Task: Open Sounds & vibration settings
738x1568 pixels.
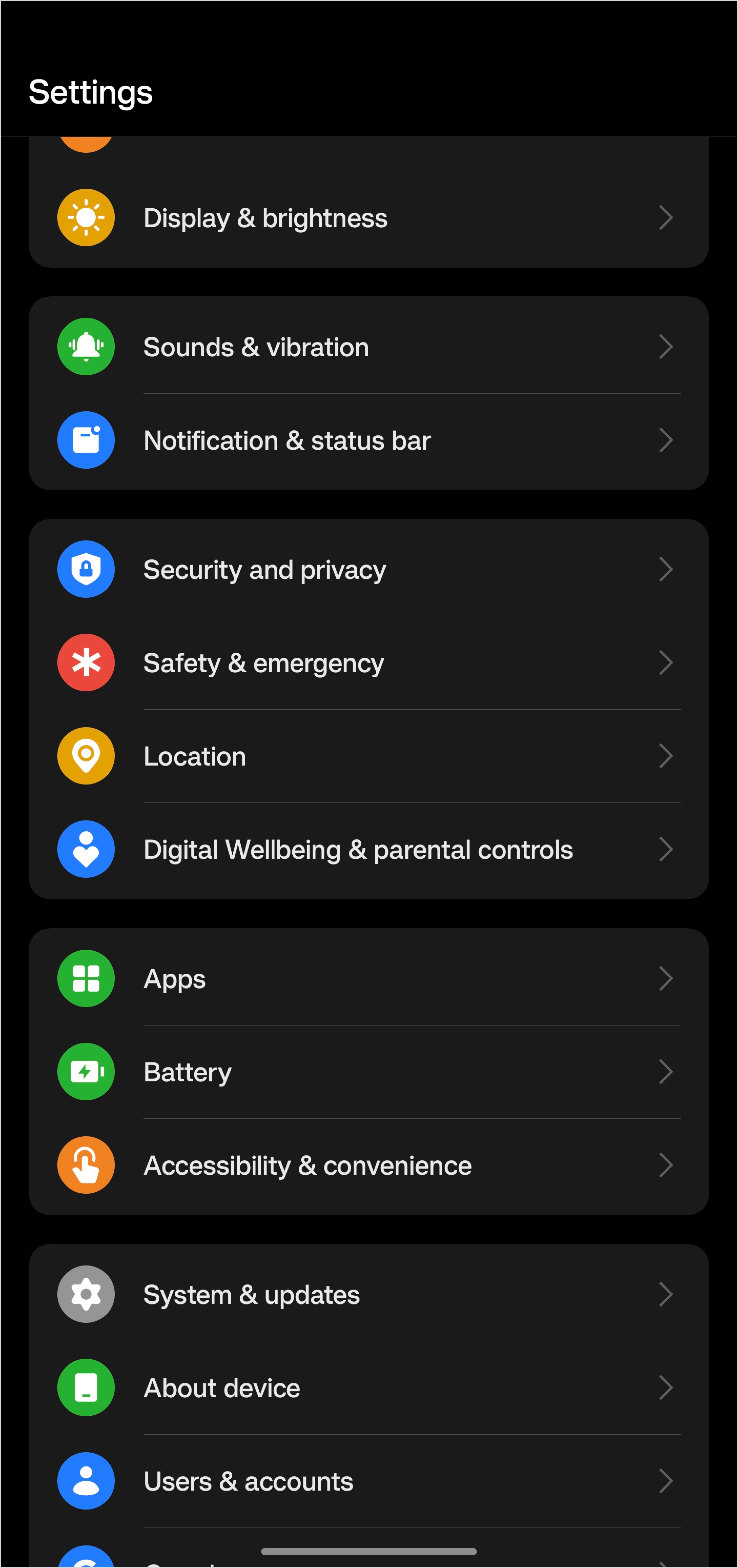Action: [369, 347]
